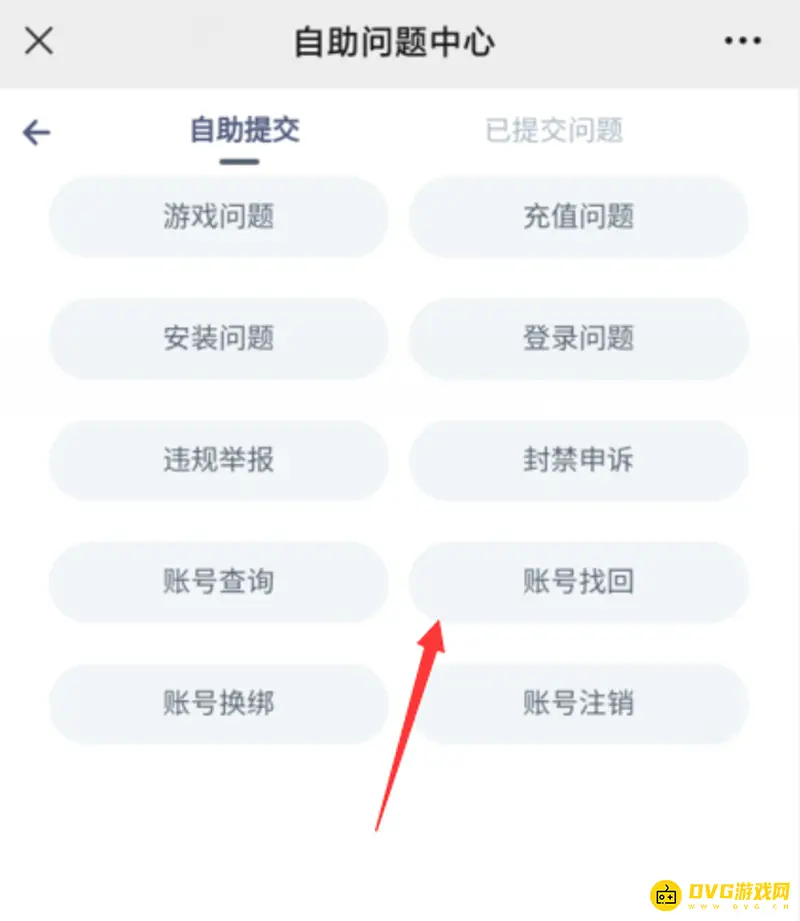Select the 游戏问题 category
The image size is (800, 921).
coord(218,217)
